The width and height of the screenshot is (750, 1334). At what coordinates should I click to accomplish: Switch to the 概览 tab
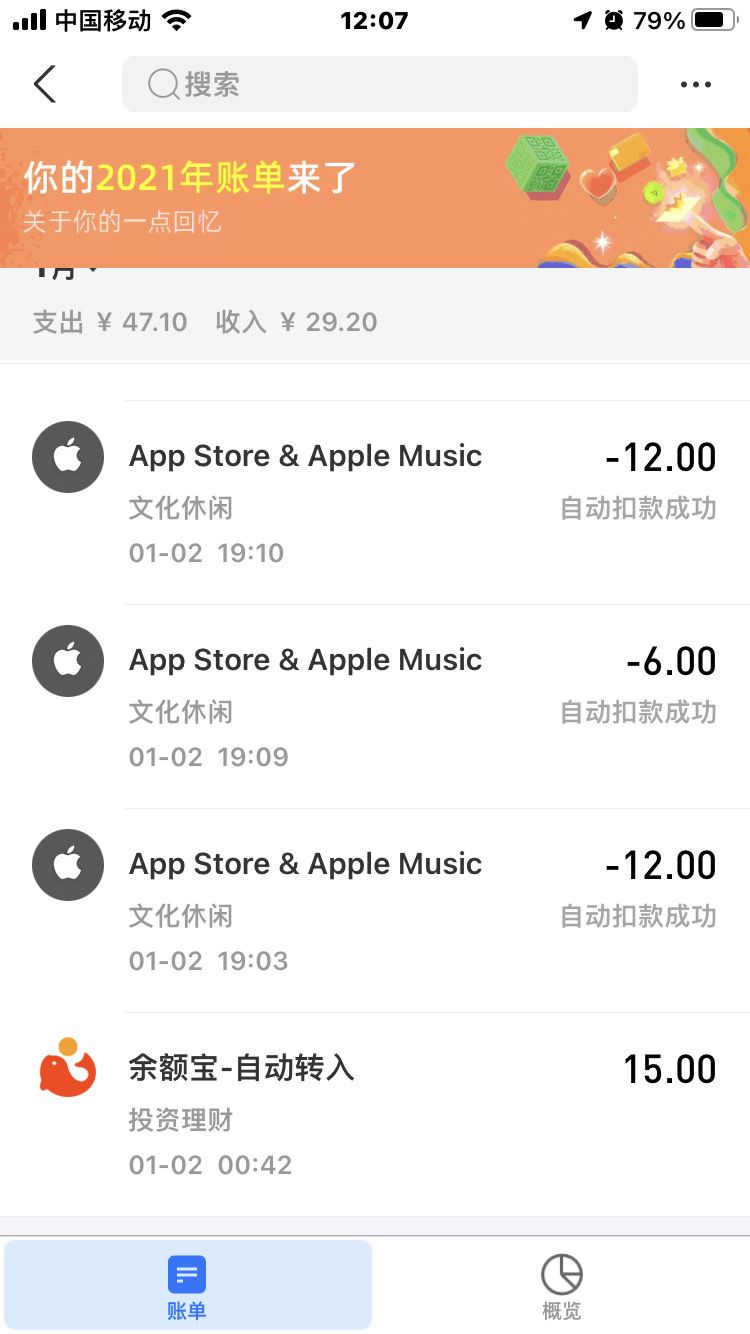tap(561, 1286)
